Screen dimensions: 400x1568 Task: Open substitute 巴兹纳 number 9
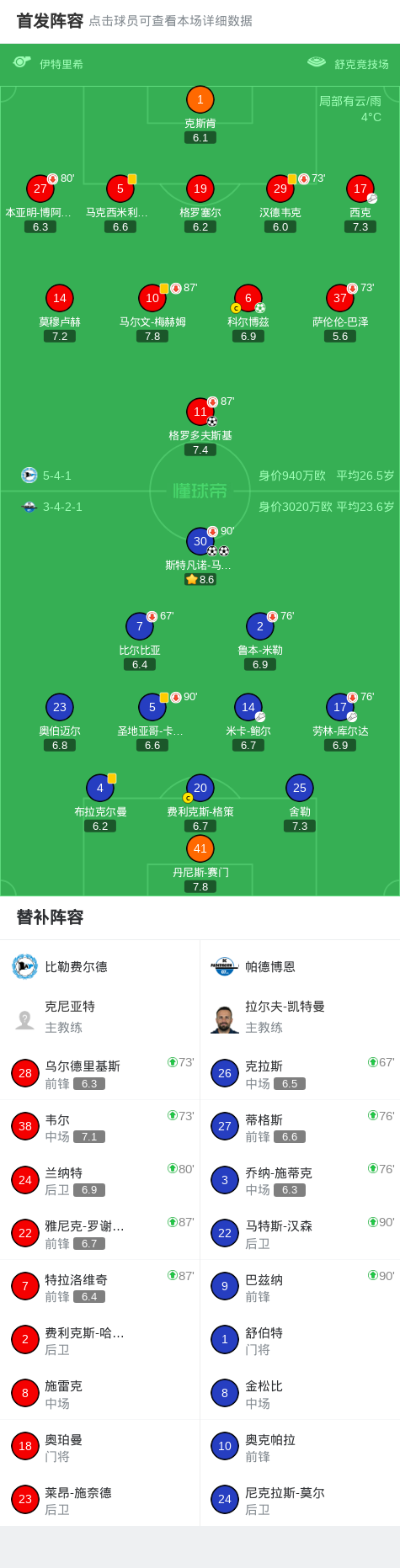300,1288
